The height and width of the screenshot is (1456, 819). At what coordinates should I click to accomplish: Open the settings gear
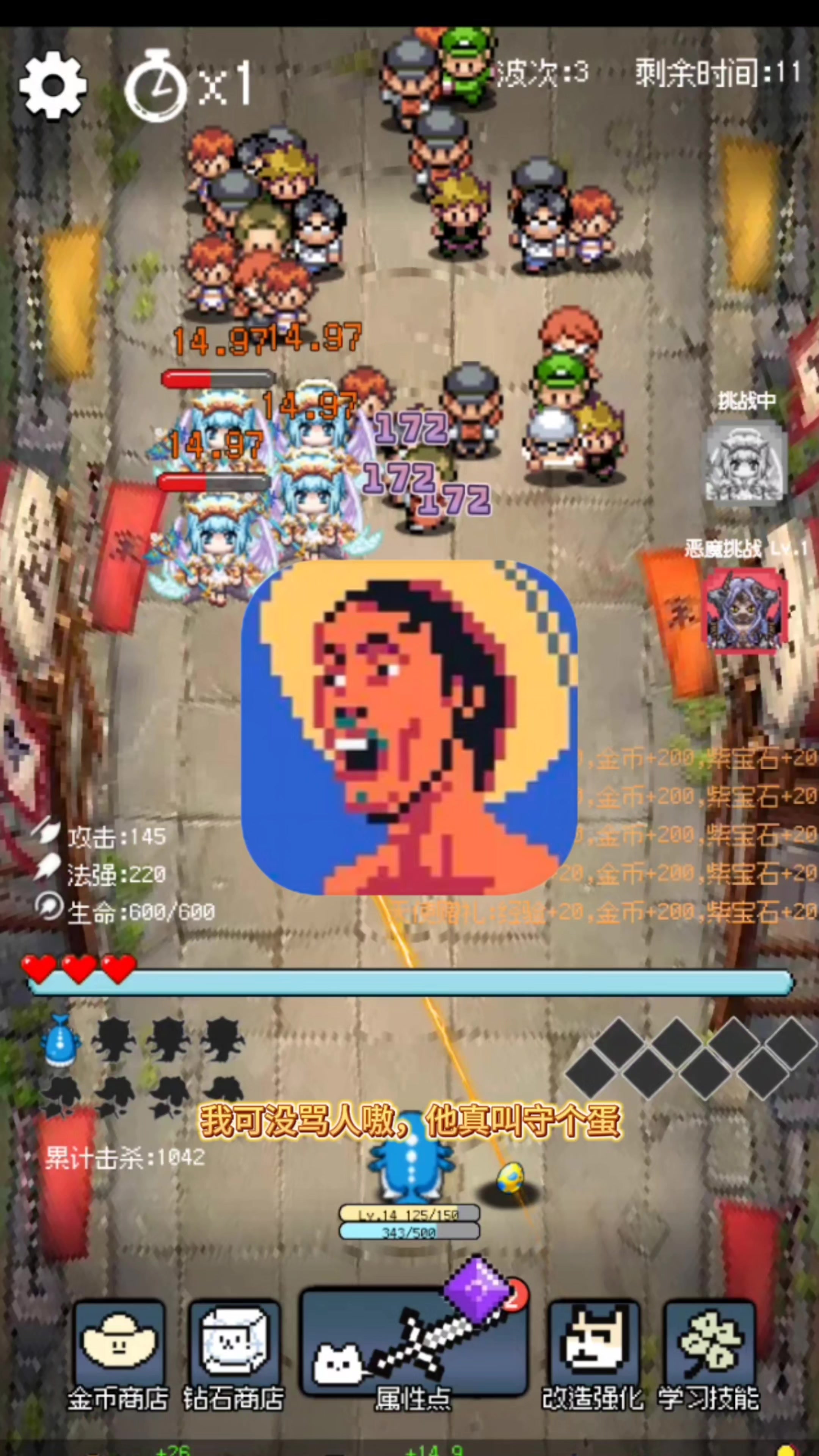(53, 85)
